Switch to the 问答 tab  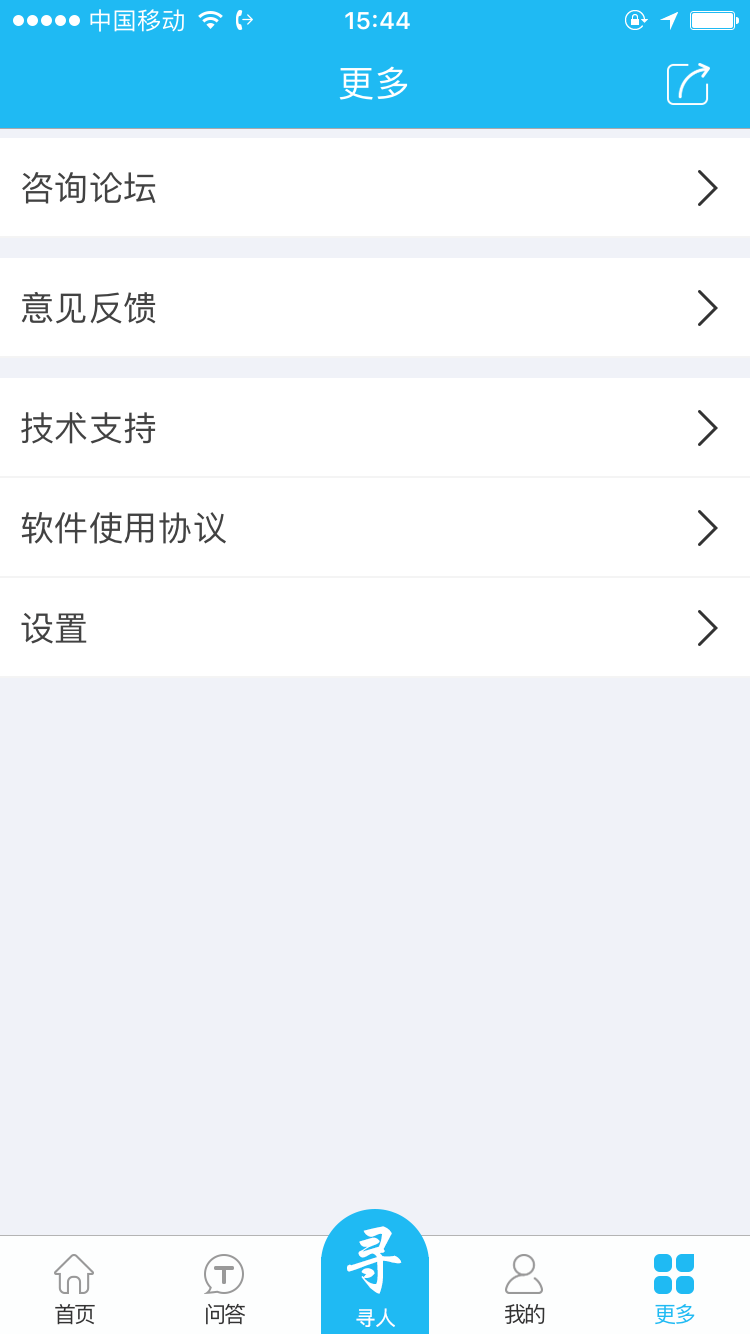[224, 1289]
